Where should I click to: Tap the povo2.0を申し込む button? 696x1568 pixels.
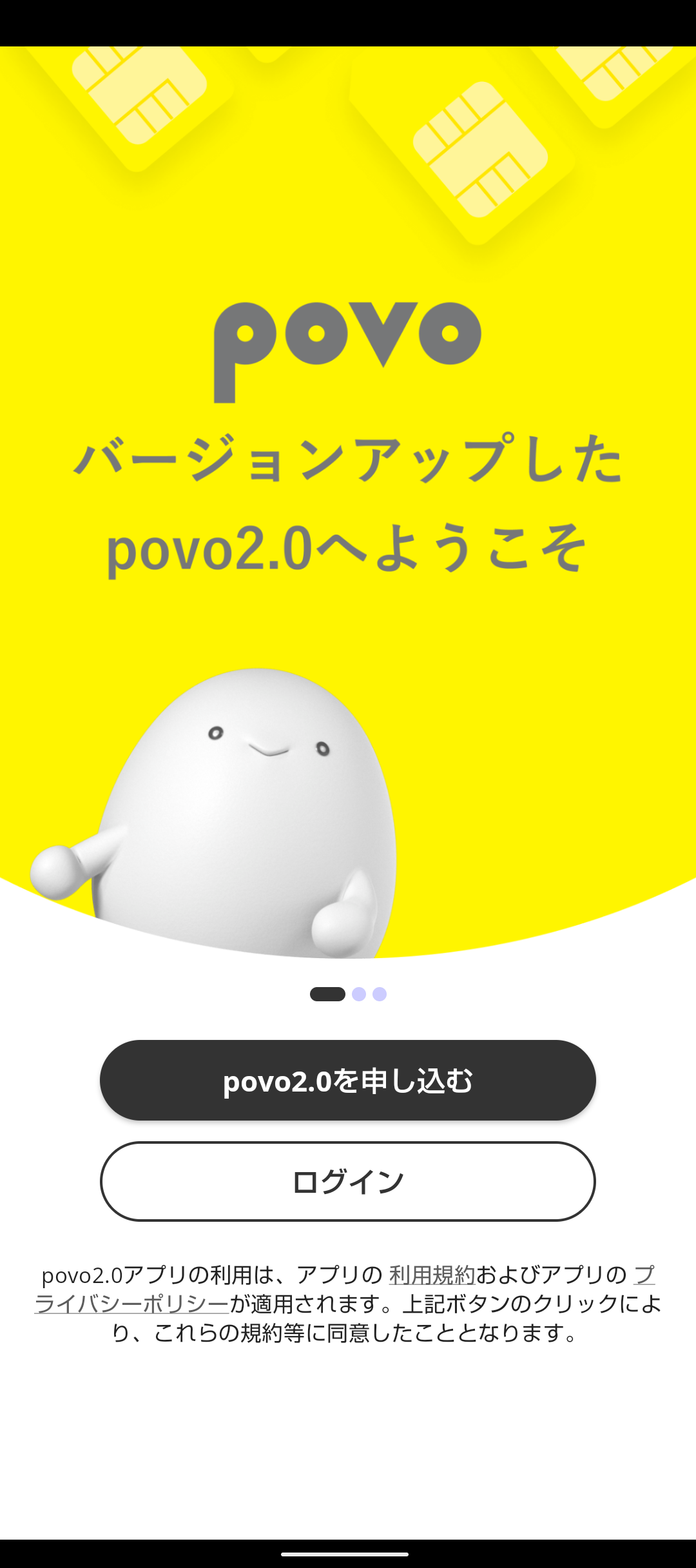pyautogui.click(x=348, y=1080)
